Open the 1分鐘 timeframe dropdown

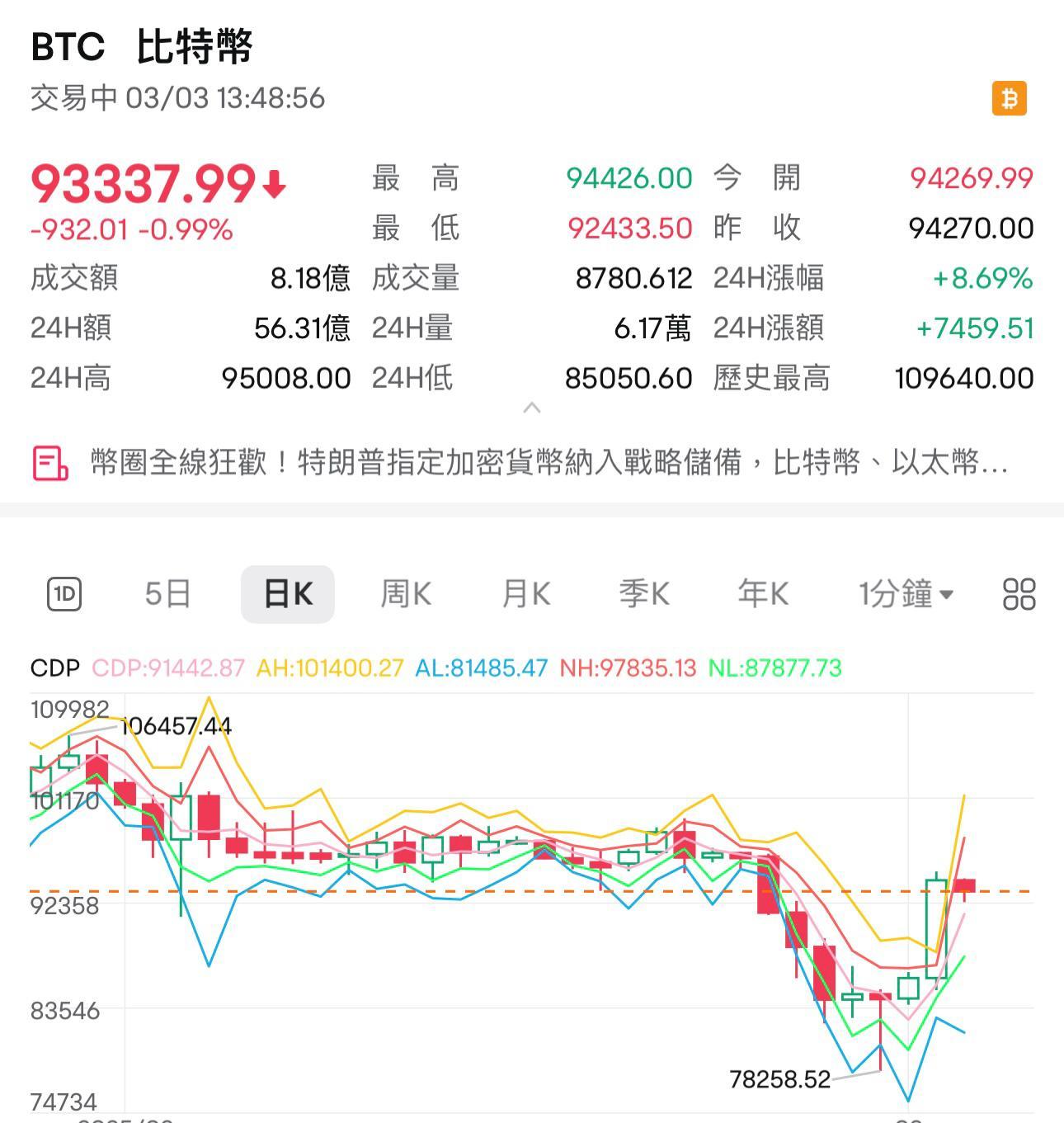905,592
